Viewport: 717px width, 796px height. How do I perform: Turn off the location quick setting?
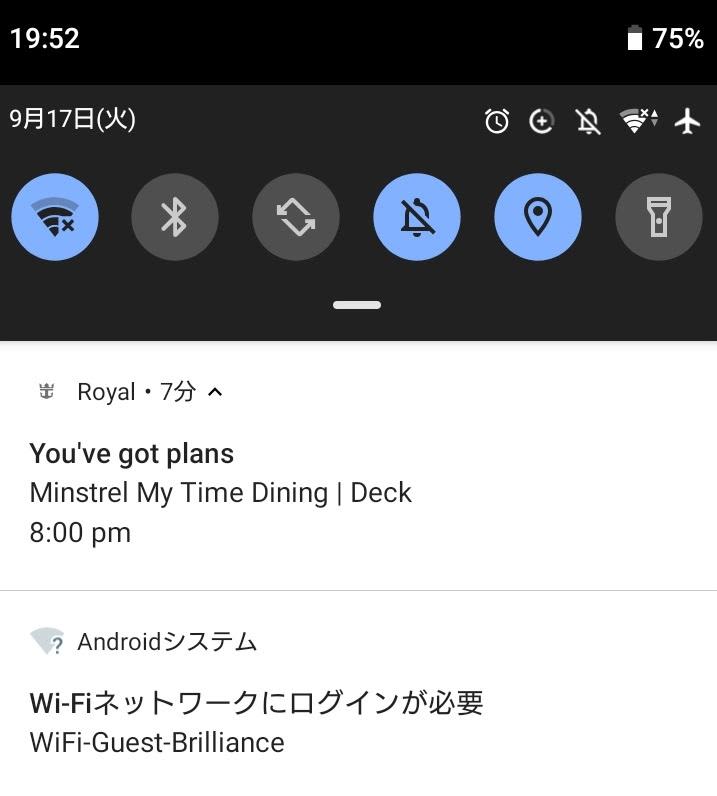pos(538,217)
